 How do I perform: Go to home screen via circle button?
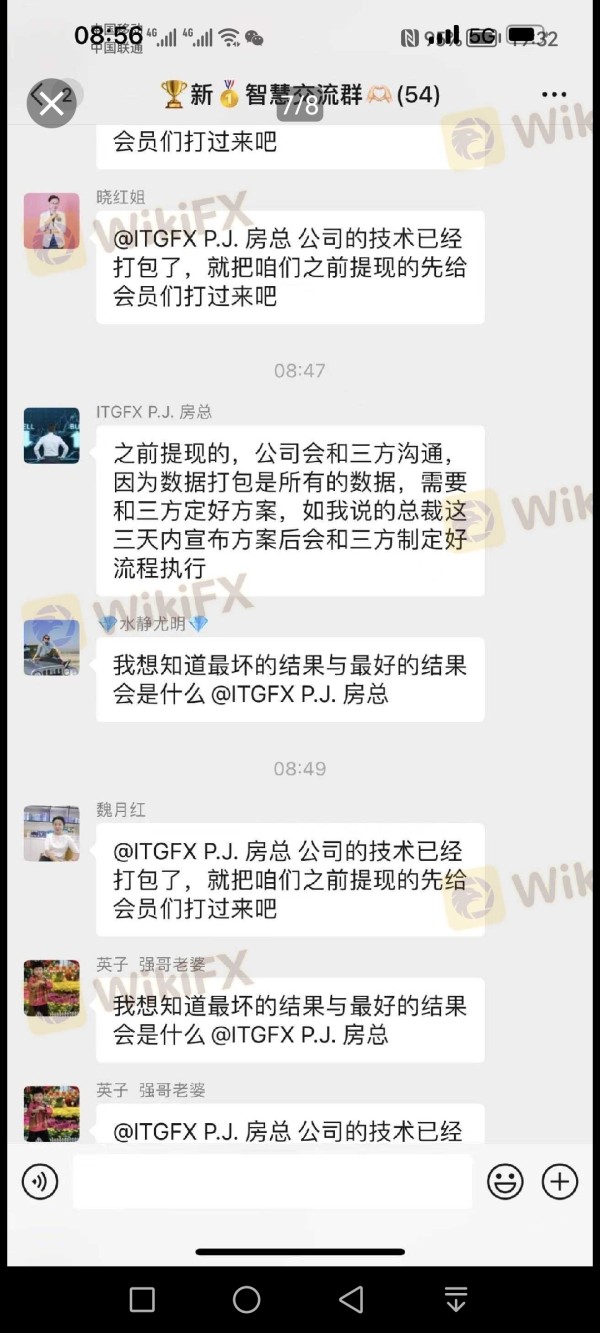246,1299
